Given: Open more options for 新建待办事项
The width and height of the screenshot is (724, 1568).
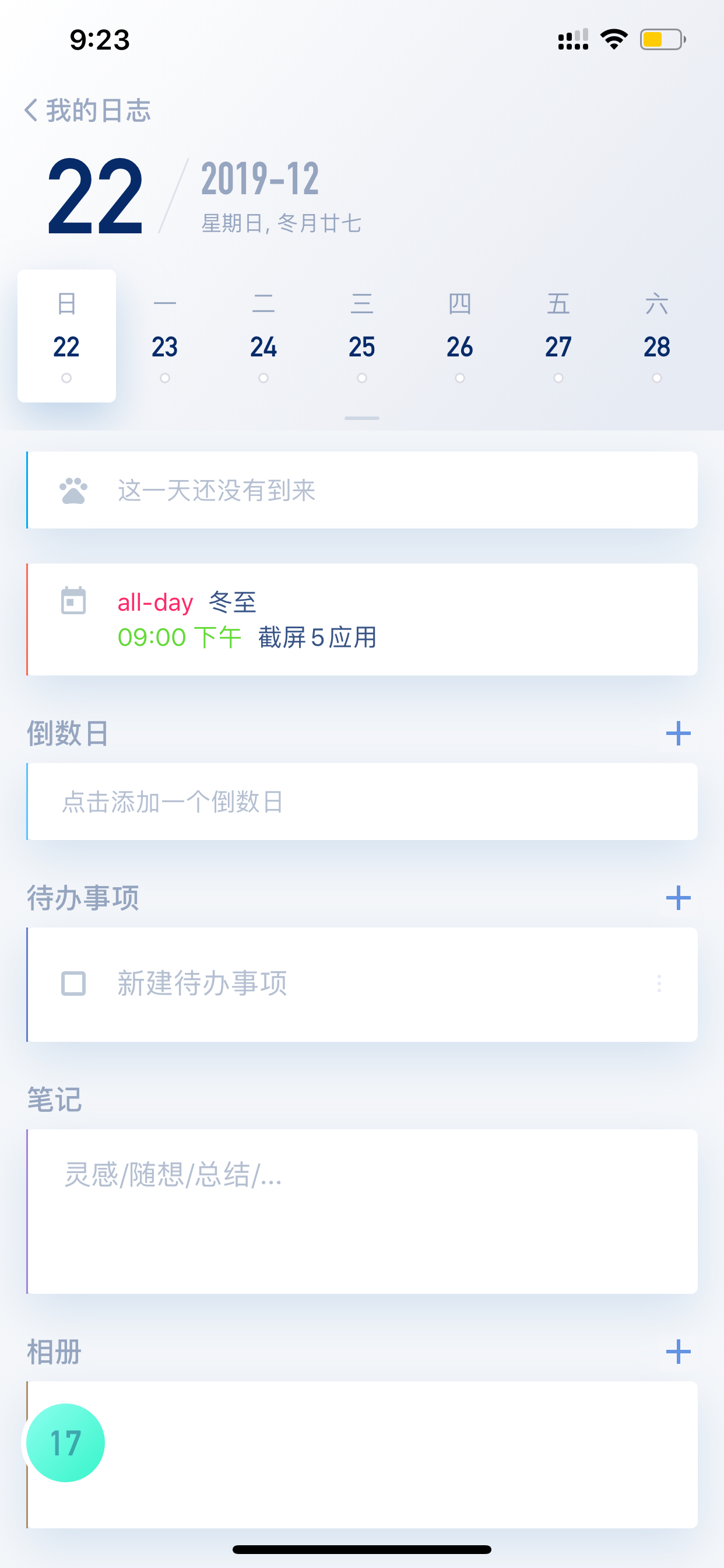Looking at the screenshot, I should [659, 984].
